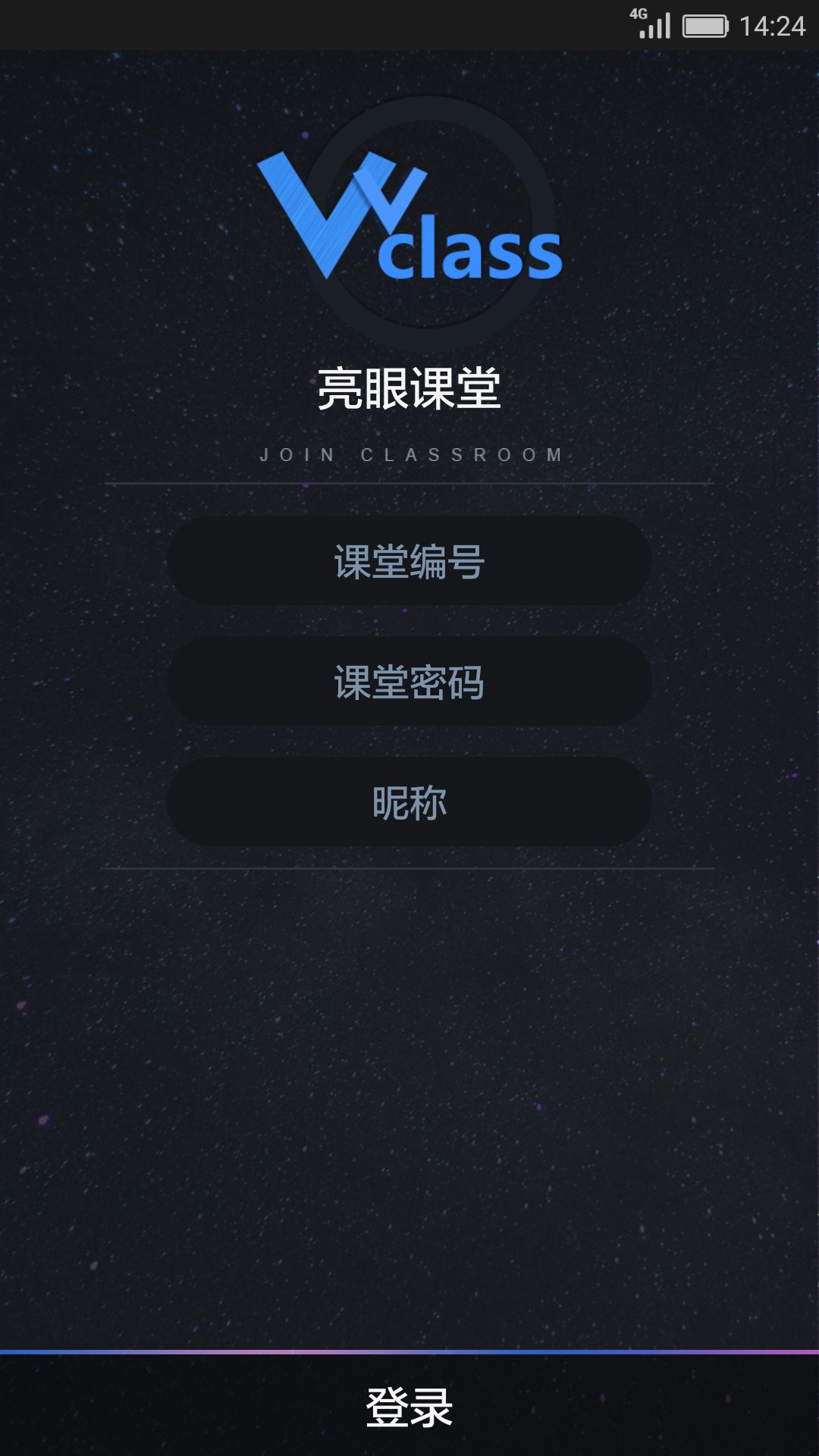Click the battery status icon
Image resolution: width=819 pixels, height=1456 pixels.
pyautogui.click(x=706, y=24)
